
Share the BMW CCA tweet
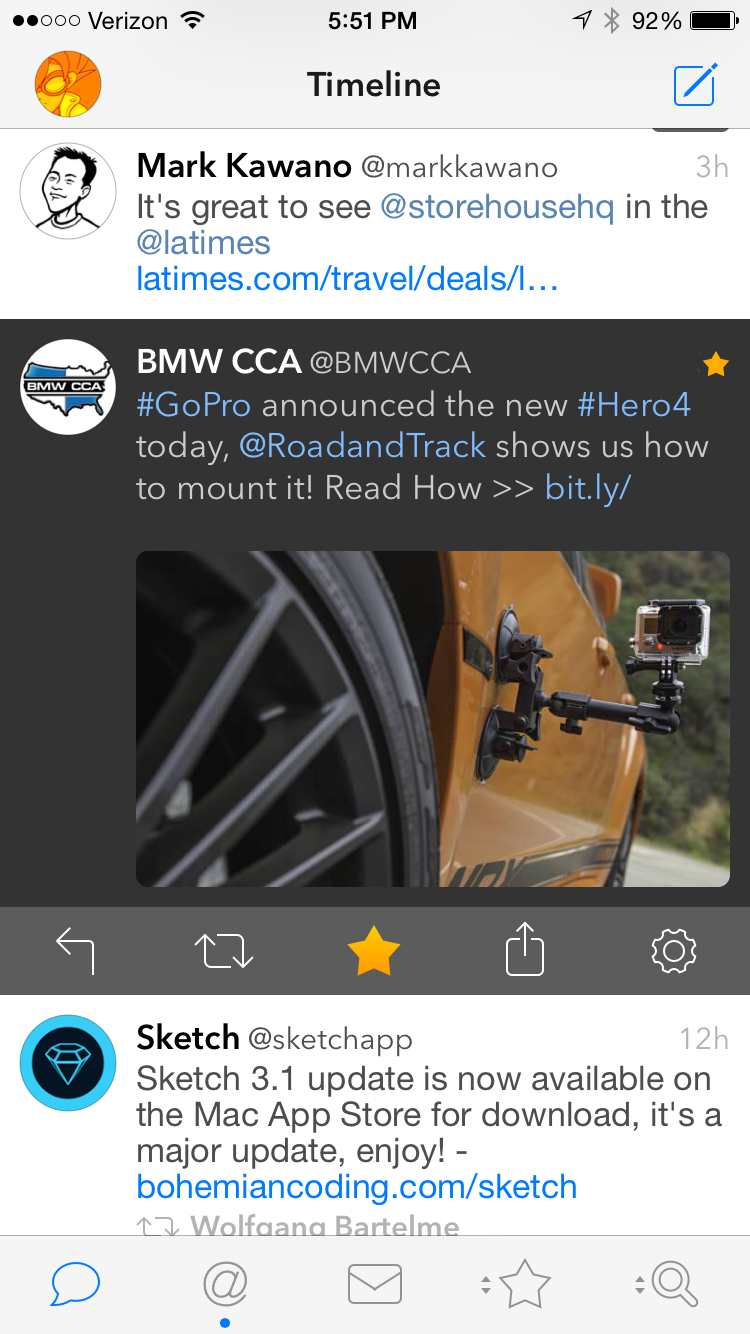click(524, 951)
